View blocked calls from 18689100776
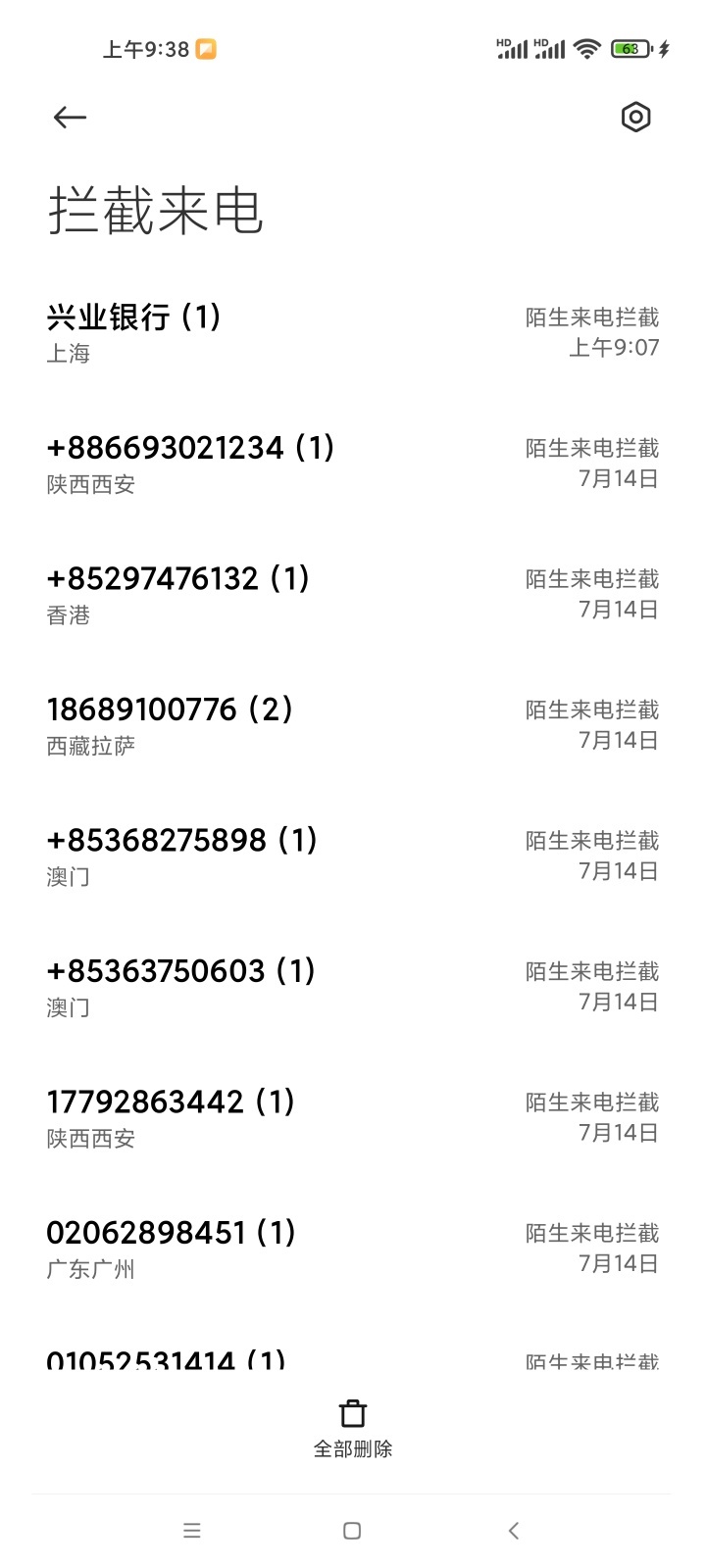This screenshot has height=1568, width=706. click(353, 726)
